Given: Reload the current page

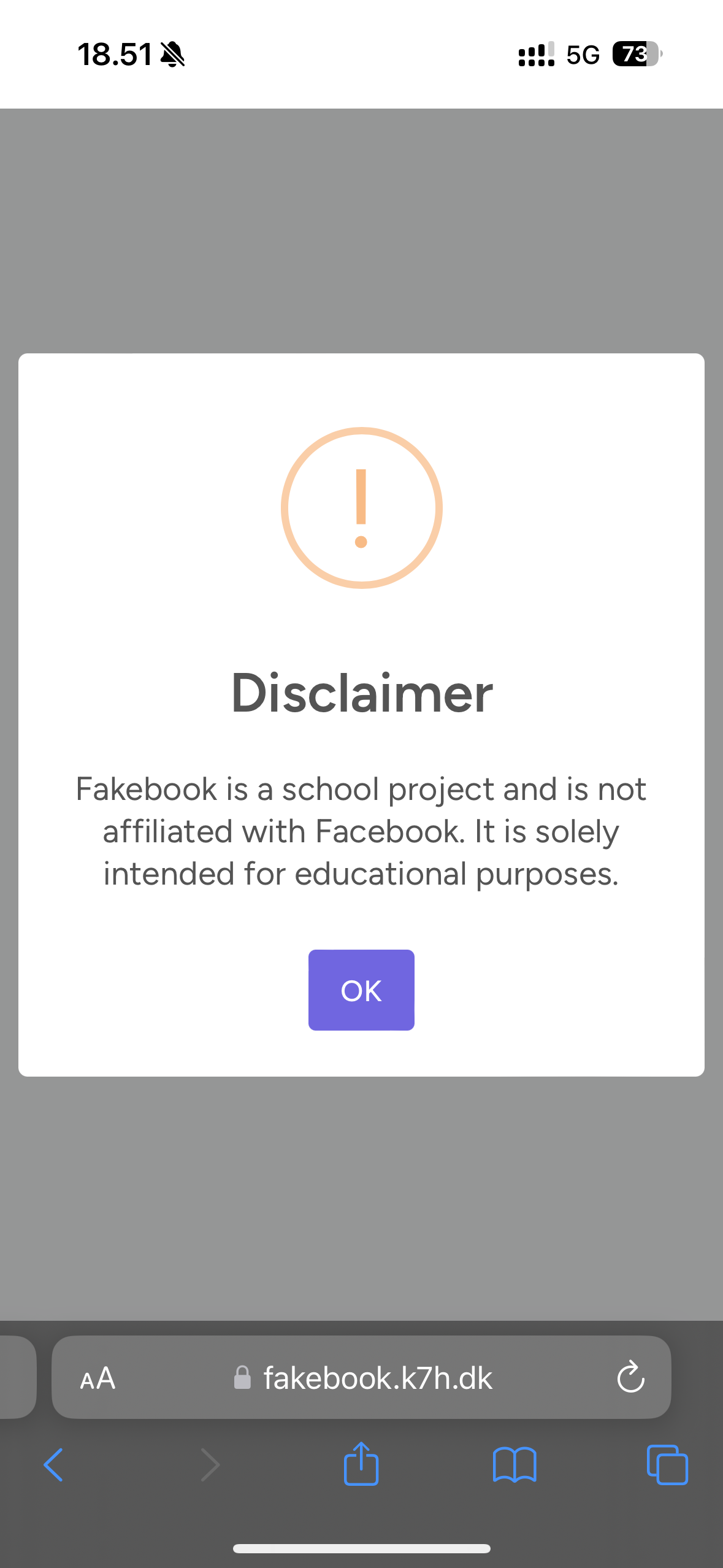Looking at the screenshot, I should coord(630,1378).
